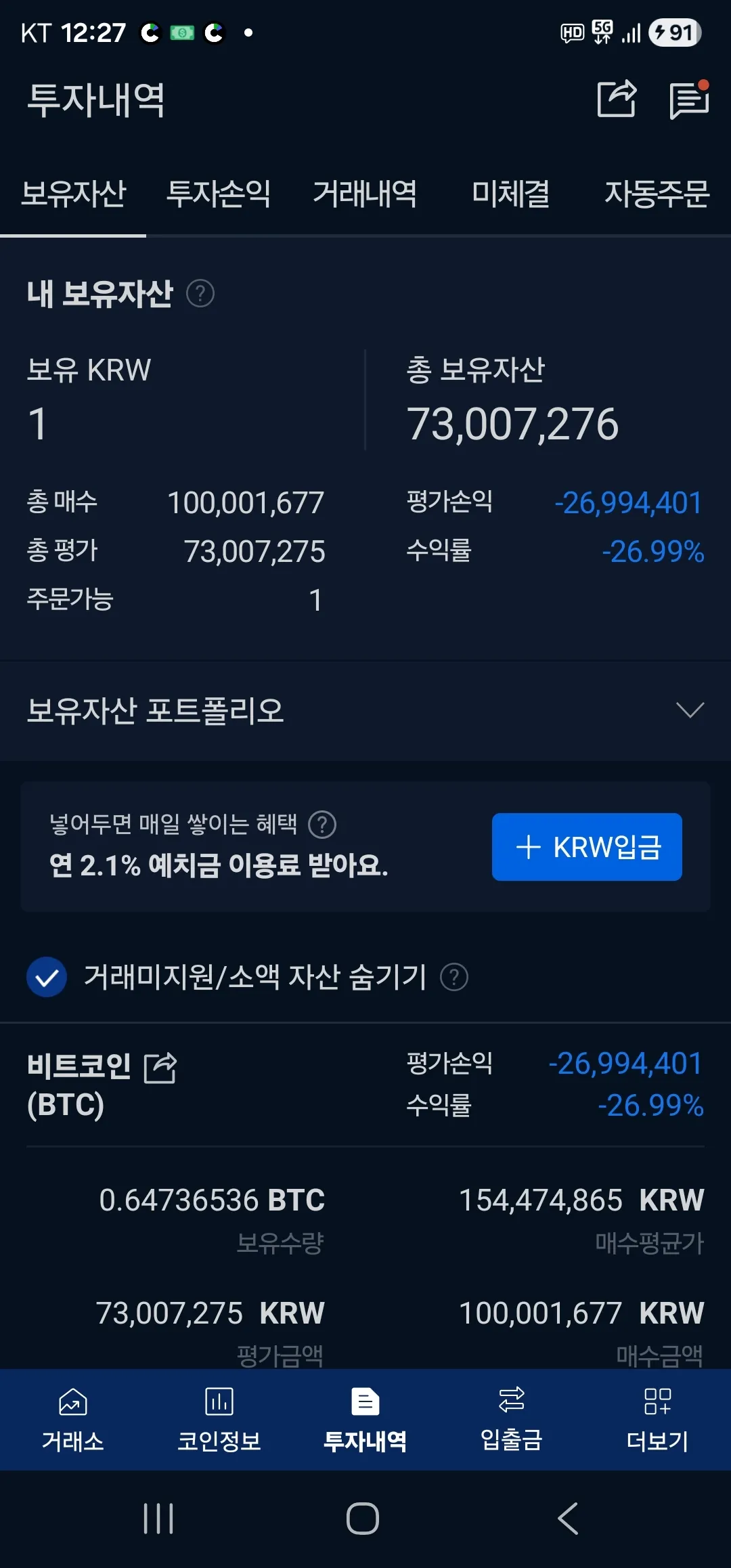Open the 미체결 tab
The height and width of the screenshot is (1568, 731).
click(510, 194)
